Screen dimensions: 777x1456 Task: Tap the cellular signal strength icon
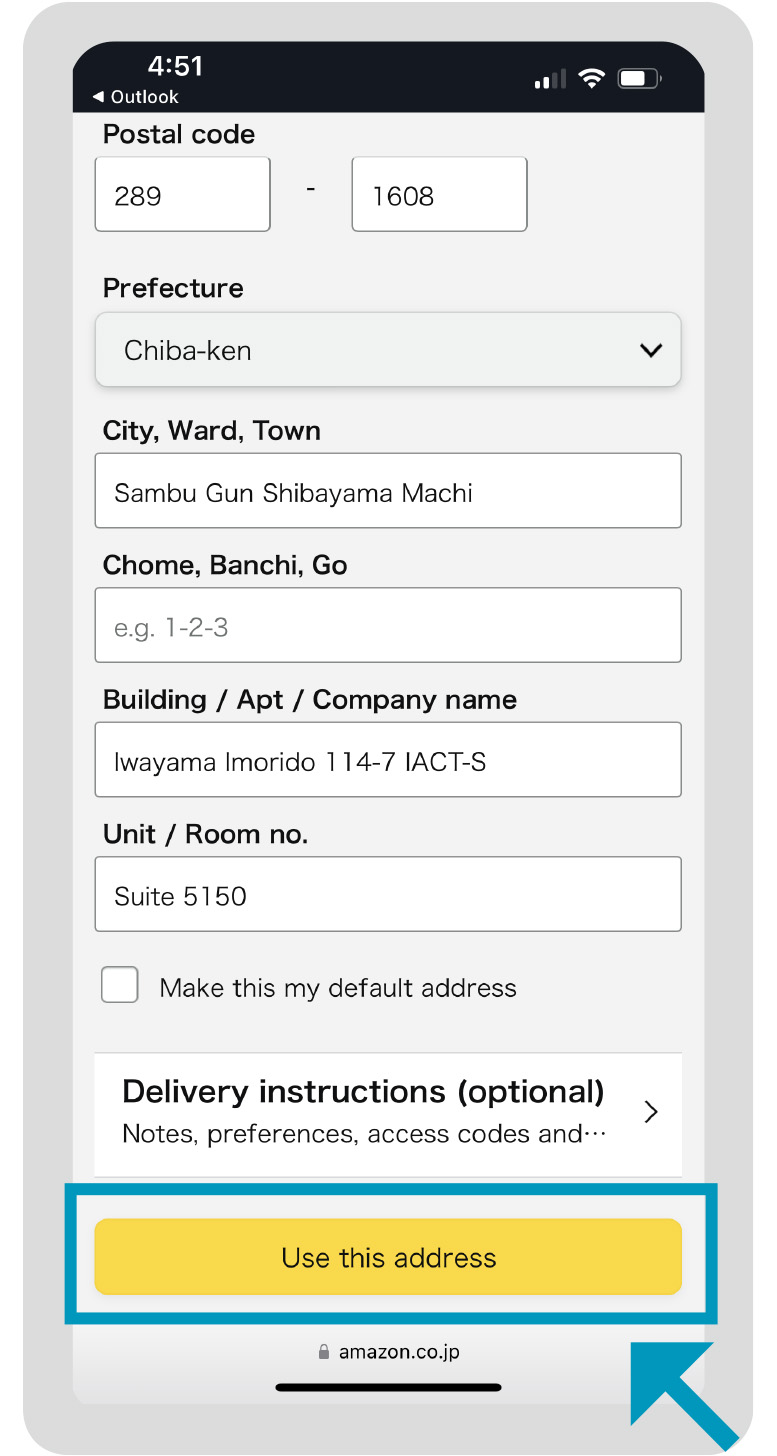(x=548, y=77)
